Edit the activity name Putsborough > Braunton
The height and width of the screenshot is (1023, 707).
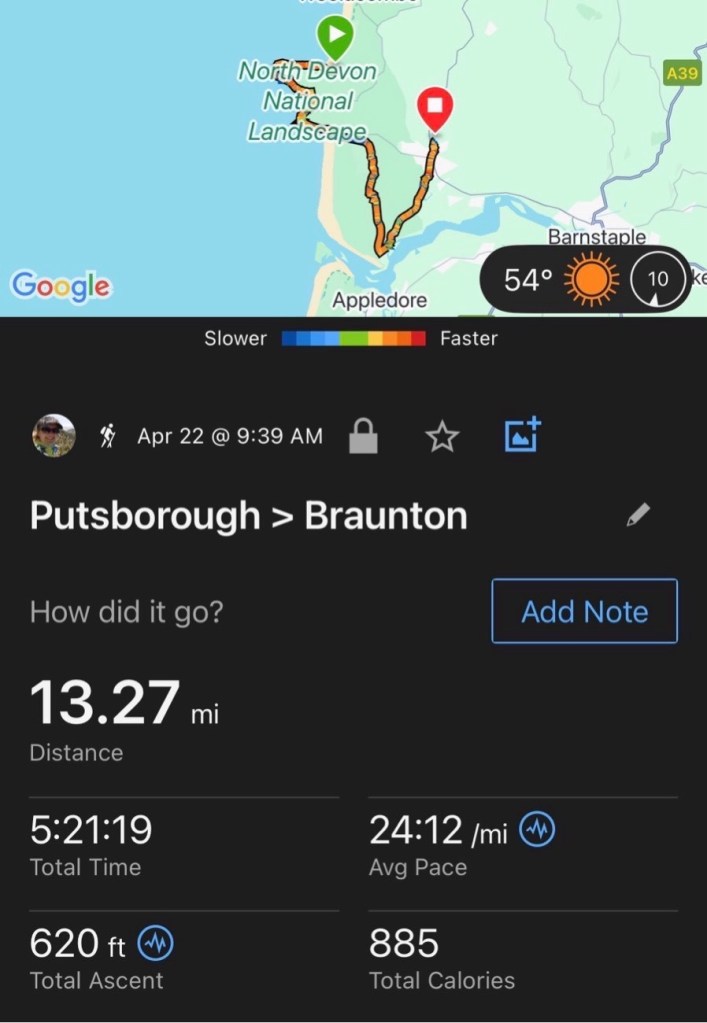pos(637,515)
